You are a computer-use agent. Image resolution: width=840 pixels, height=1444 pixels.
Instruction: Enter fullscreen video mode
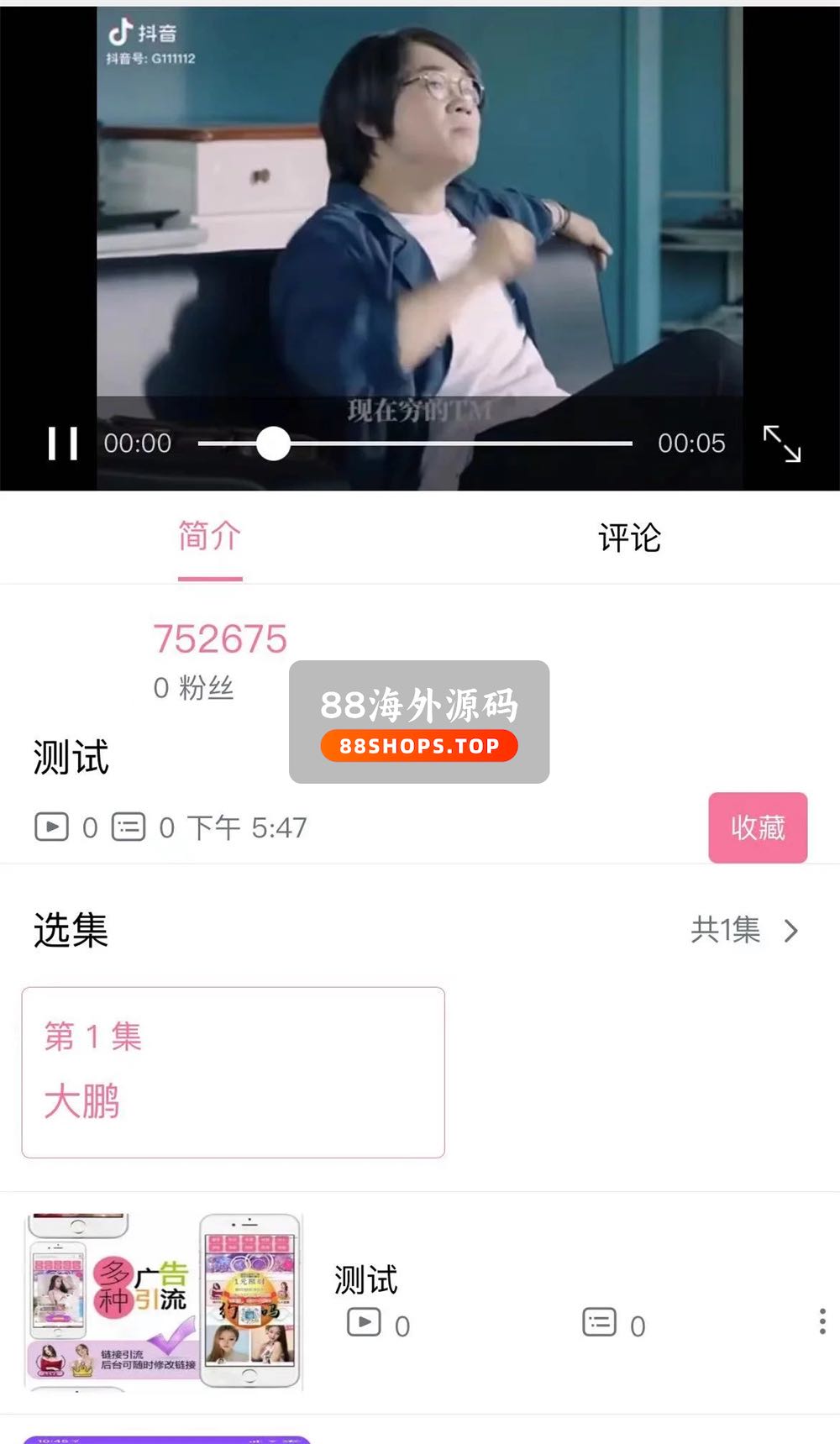coord(781,444)
